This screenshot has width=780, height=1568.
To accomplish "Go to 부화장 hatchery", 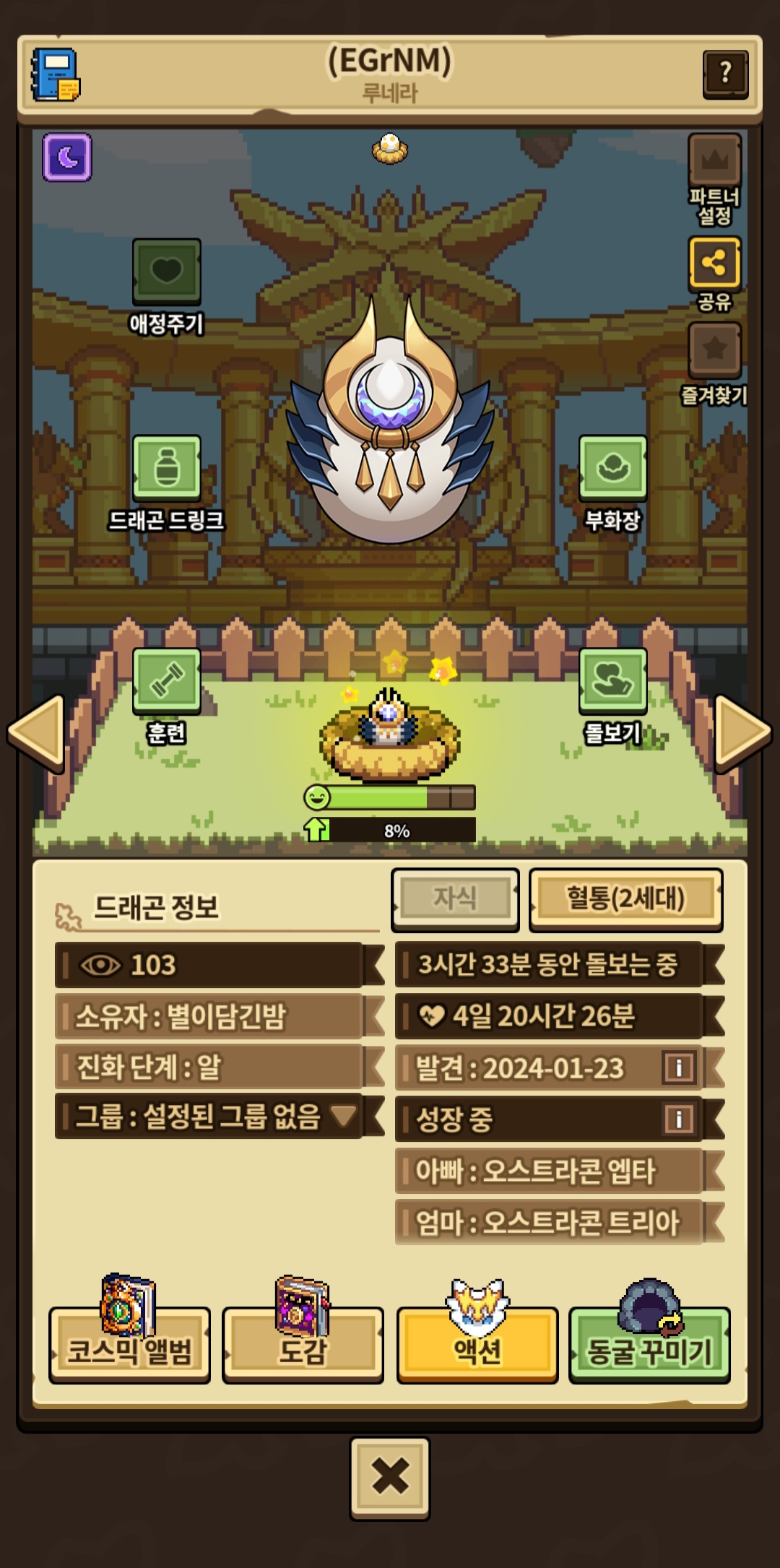I will (612, 467).
